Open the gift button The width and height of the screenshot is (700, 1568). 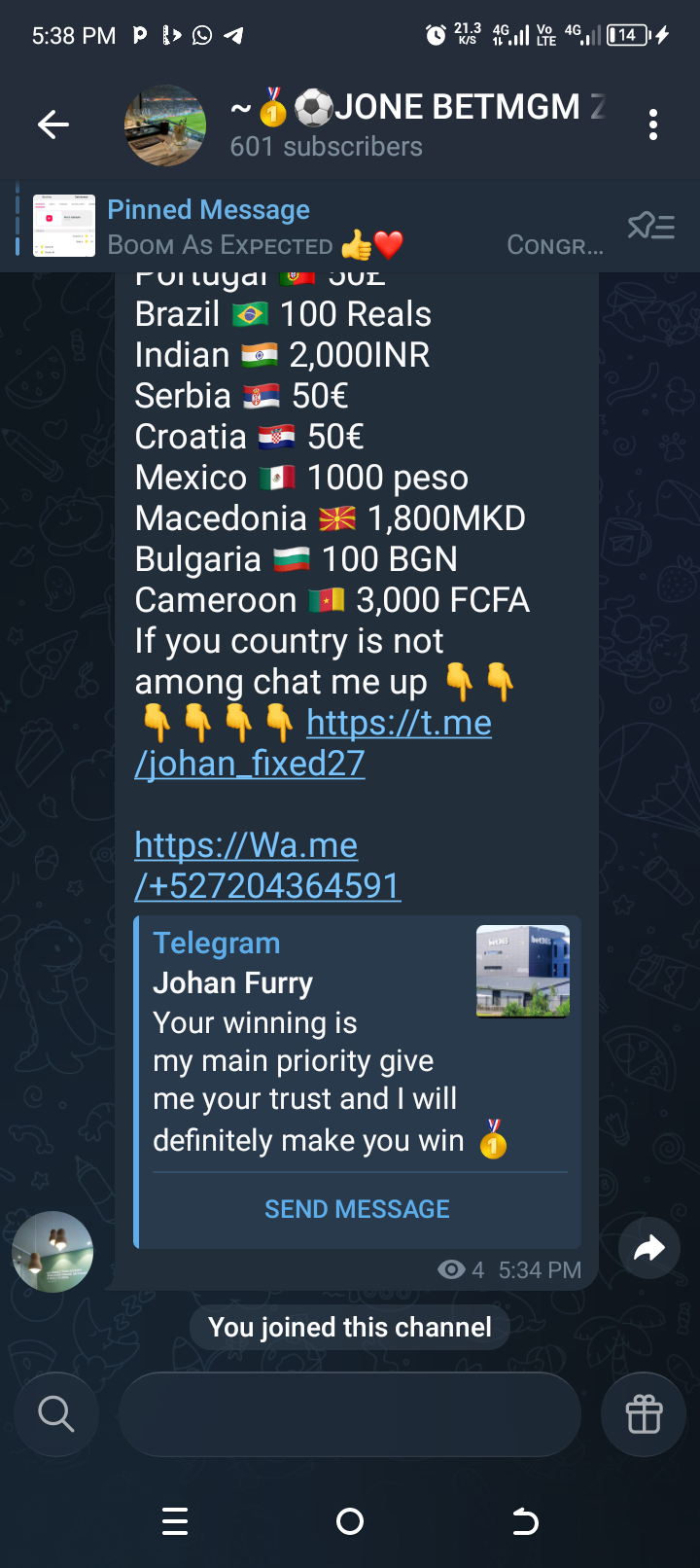(x=644, y=1413)
